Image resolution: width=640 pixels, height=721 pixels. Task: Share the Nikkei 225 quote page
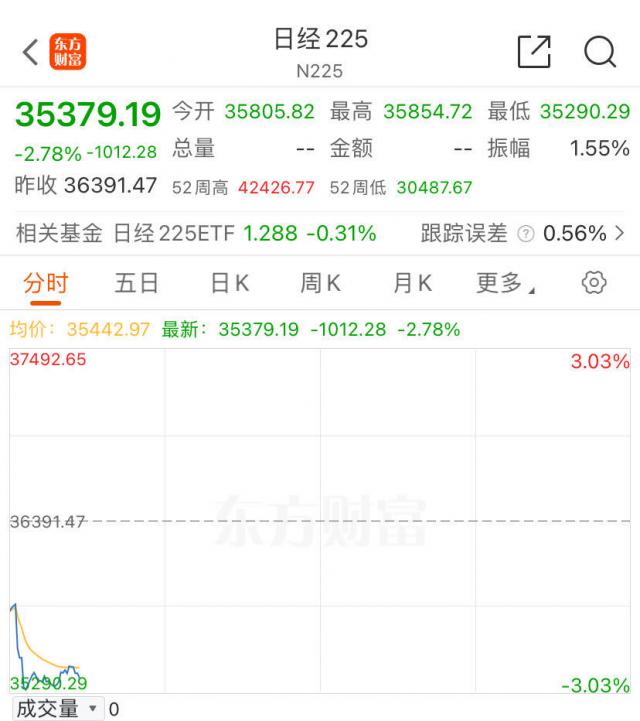[x=534, y=52]
